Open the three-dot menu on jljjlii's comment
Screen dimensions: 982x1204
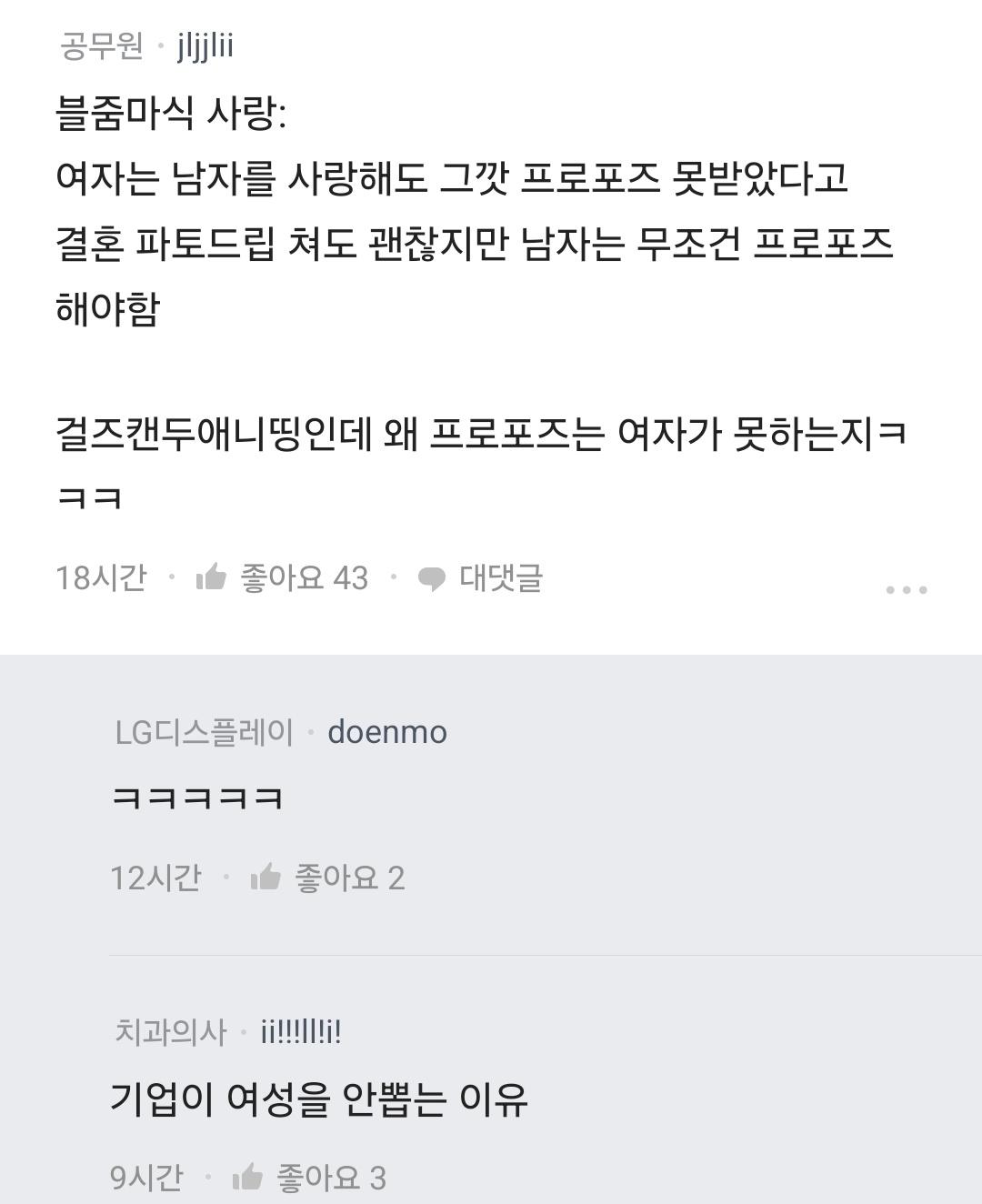[x=906, y=589]
